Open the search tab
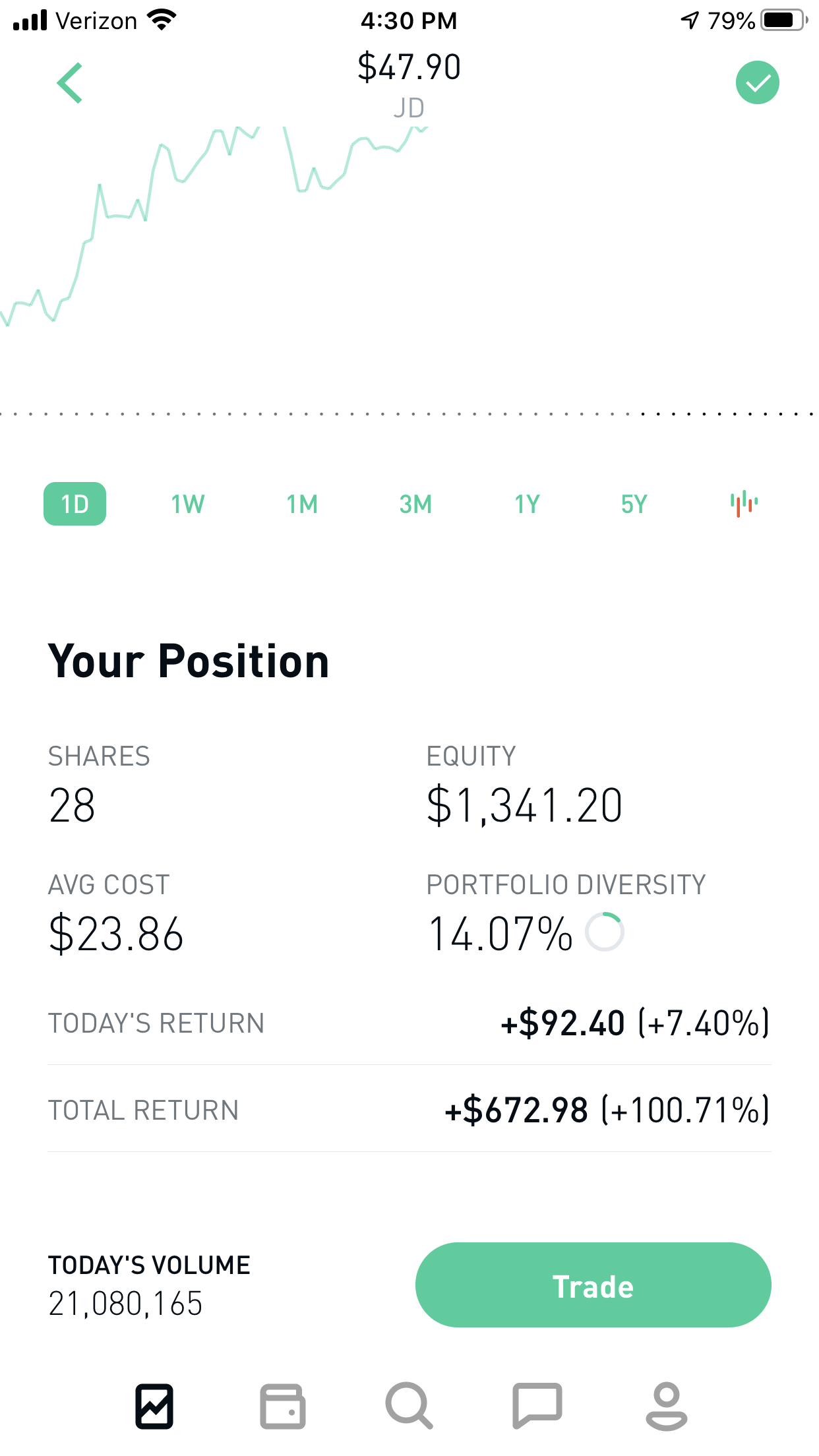Screen dimensions: 819x1456 tap(409, 1406)
